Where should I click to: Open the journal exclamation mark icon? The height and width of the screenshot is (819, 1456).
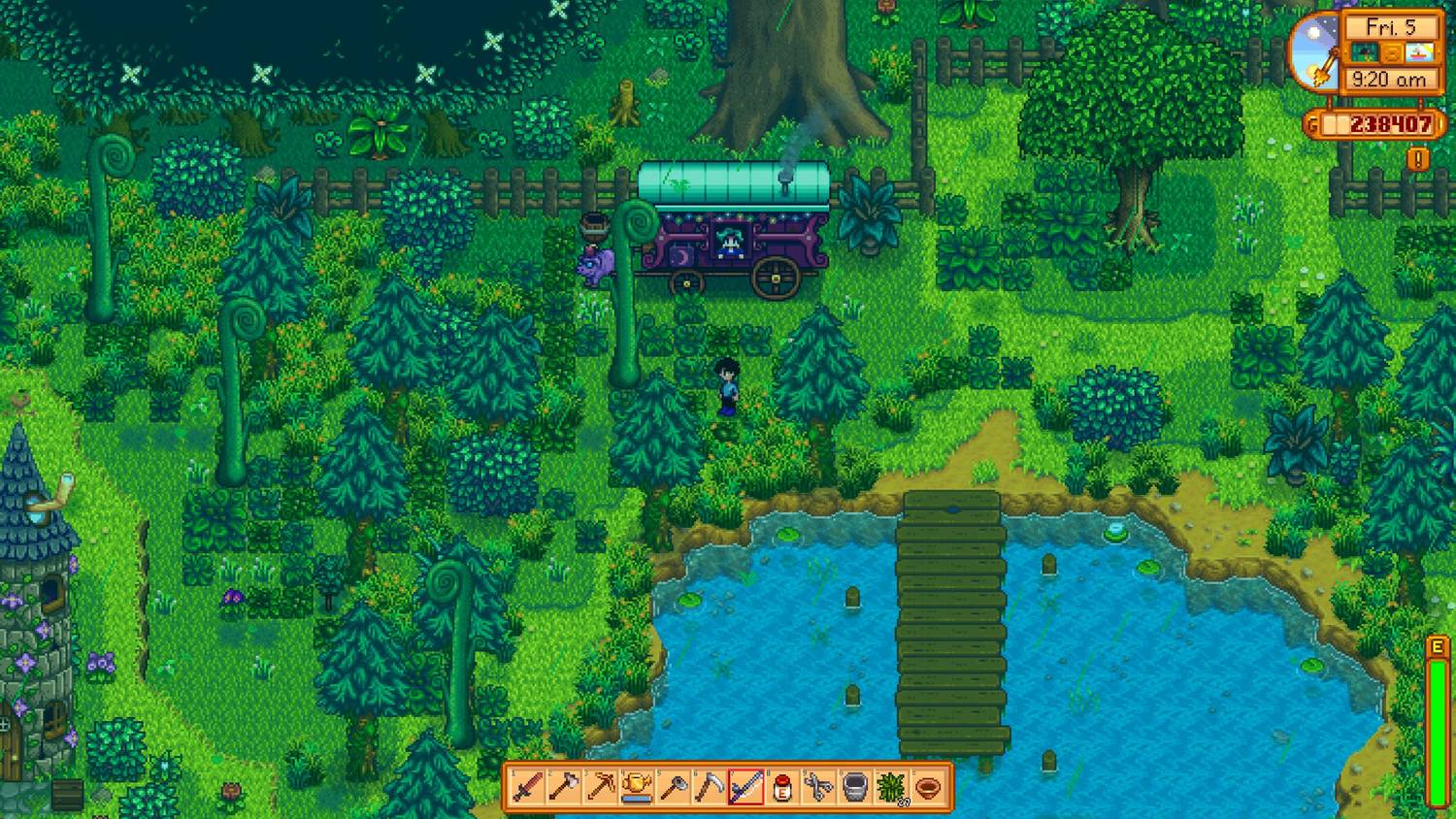click(x=1418, y=159)
